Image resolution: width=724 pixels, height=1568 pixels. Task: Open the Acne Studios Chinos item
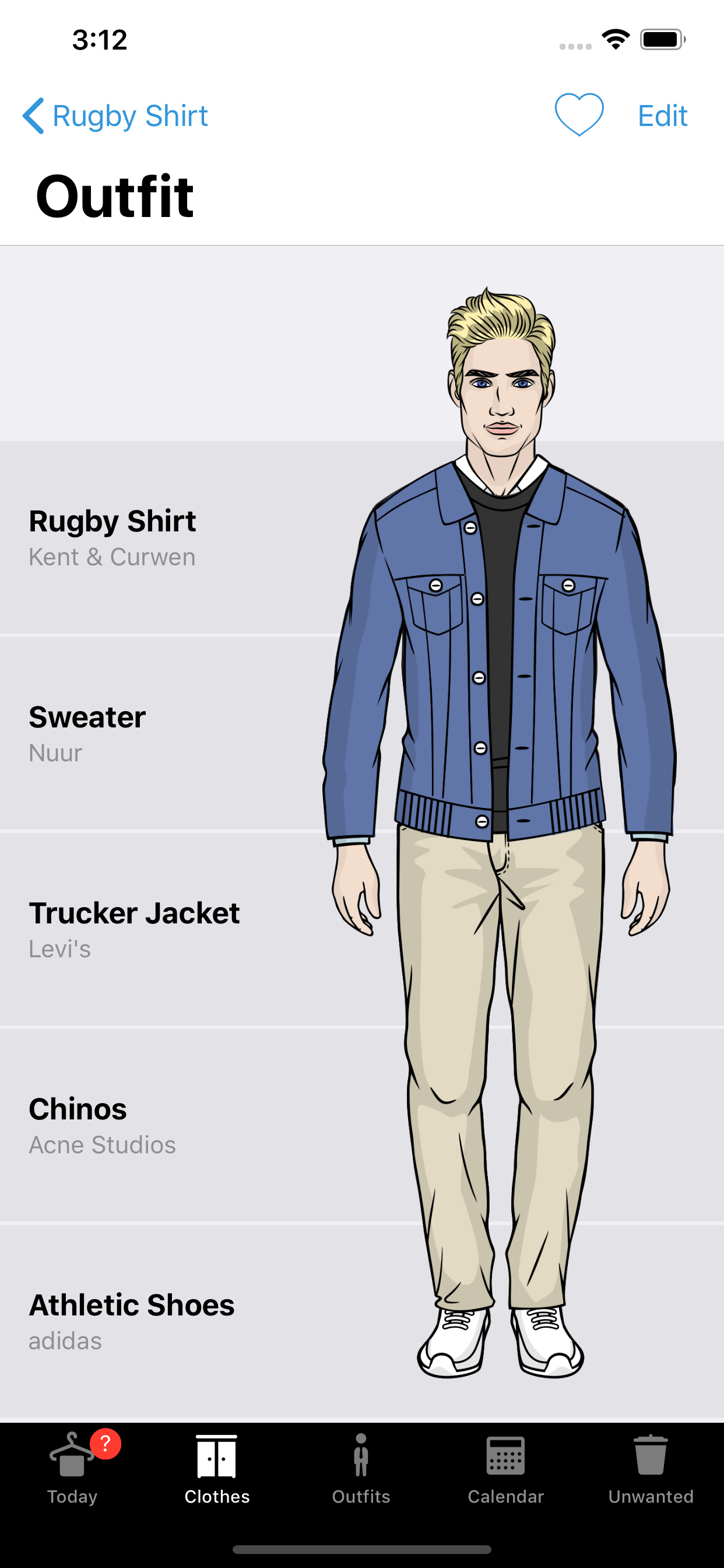click(362, 1125)
